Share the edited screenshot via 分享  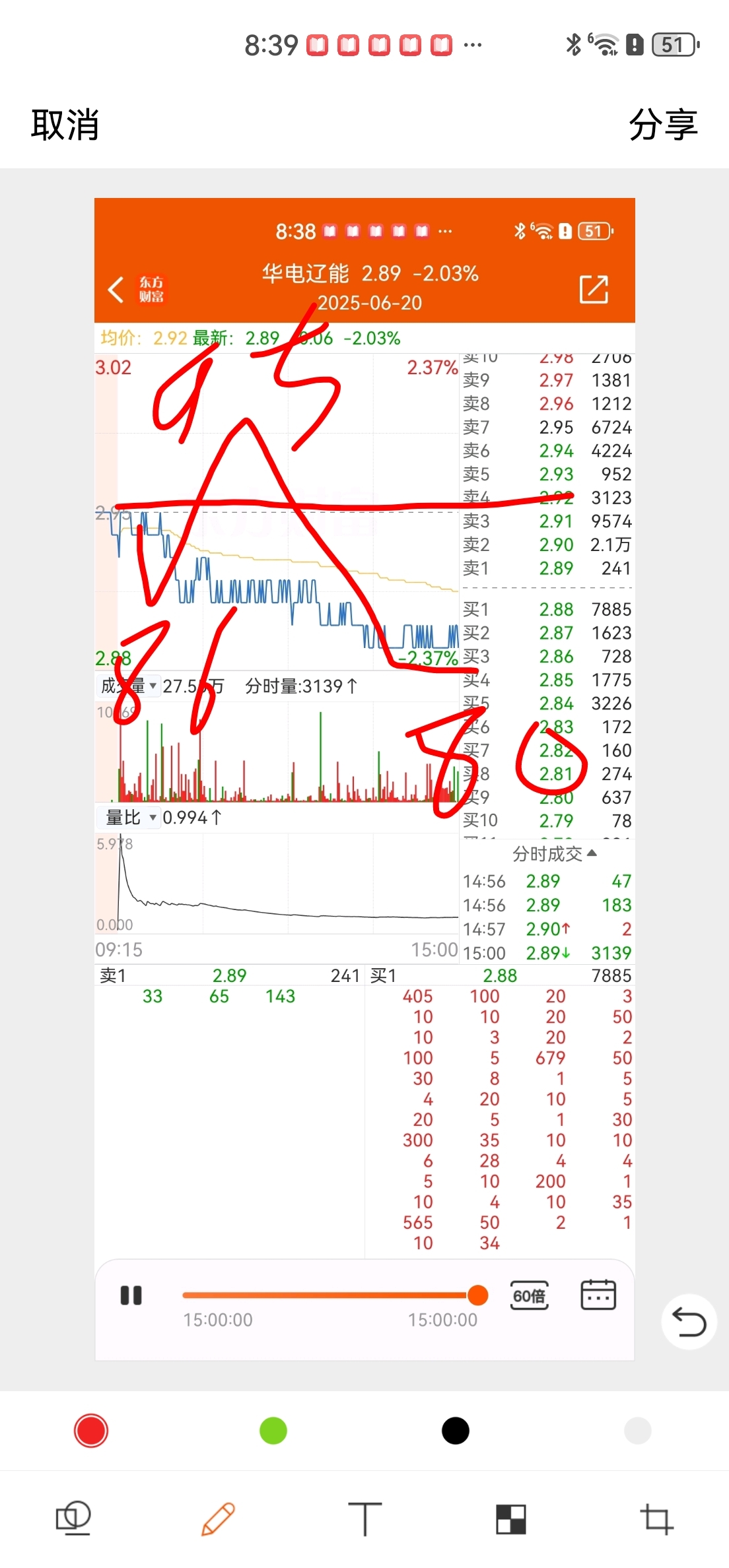663,125
